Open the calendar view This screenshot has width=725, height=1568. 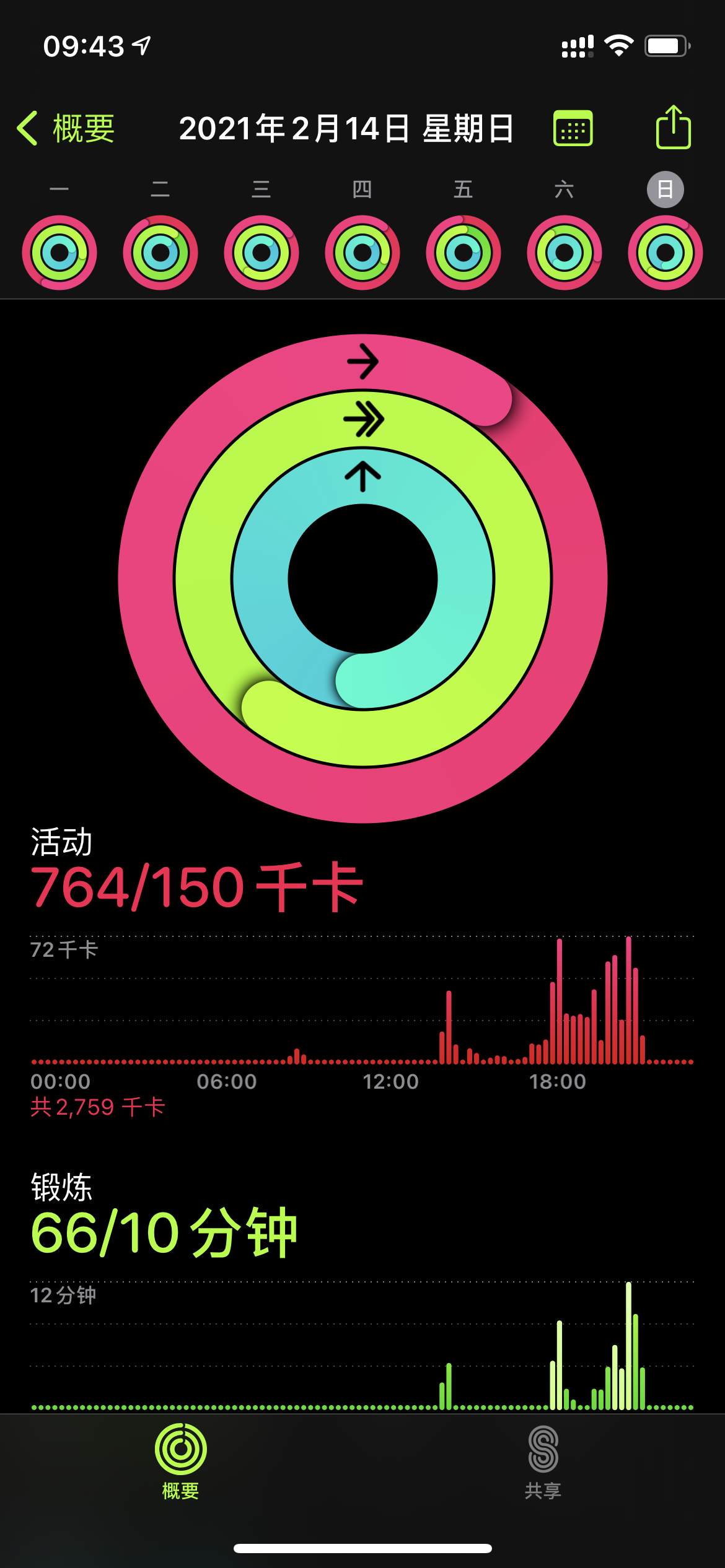(x=573, y=129)
